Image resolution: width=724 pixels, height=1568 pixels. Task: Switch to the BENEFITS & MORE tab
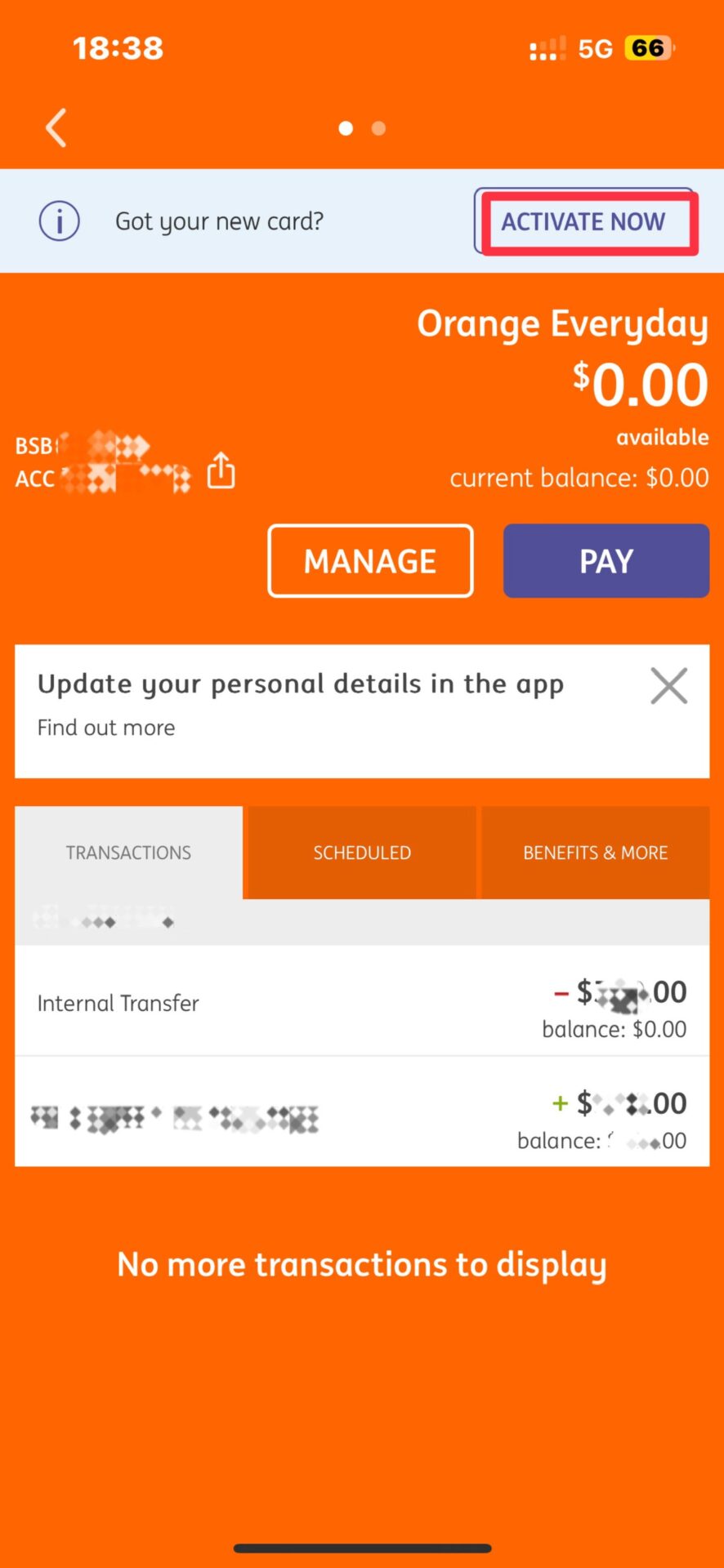pos(595,853)
